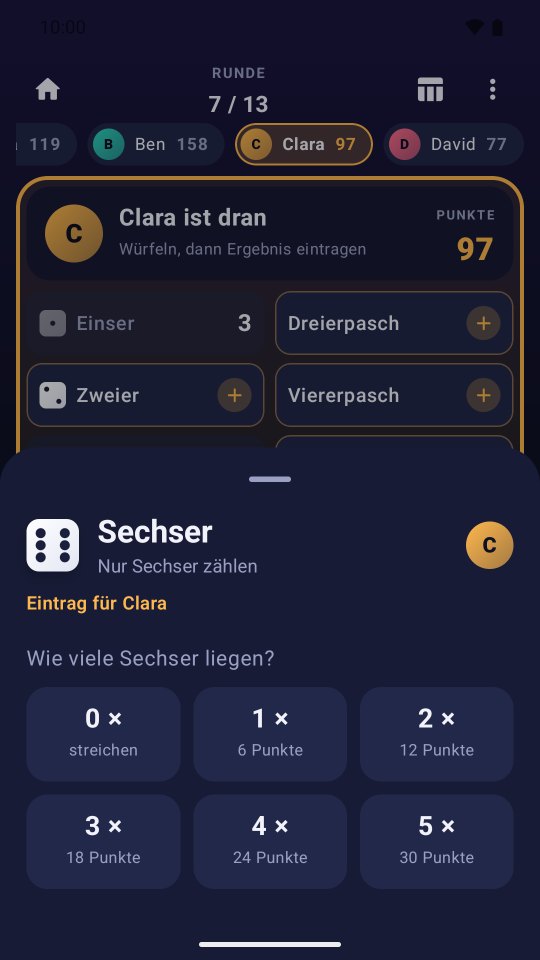Tap the bottom sheet drag handle

click(270, 479)
